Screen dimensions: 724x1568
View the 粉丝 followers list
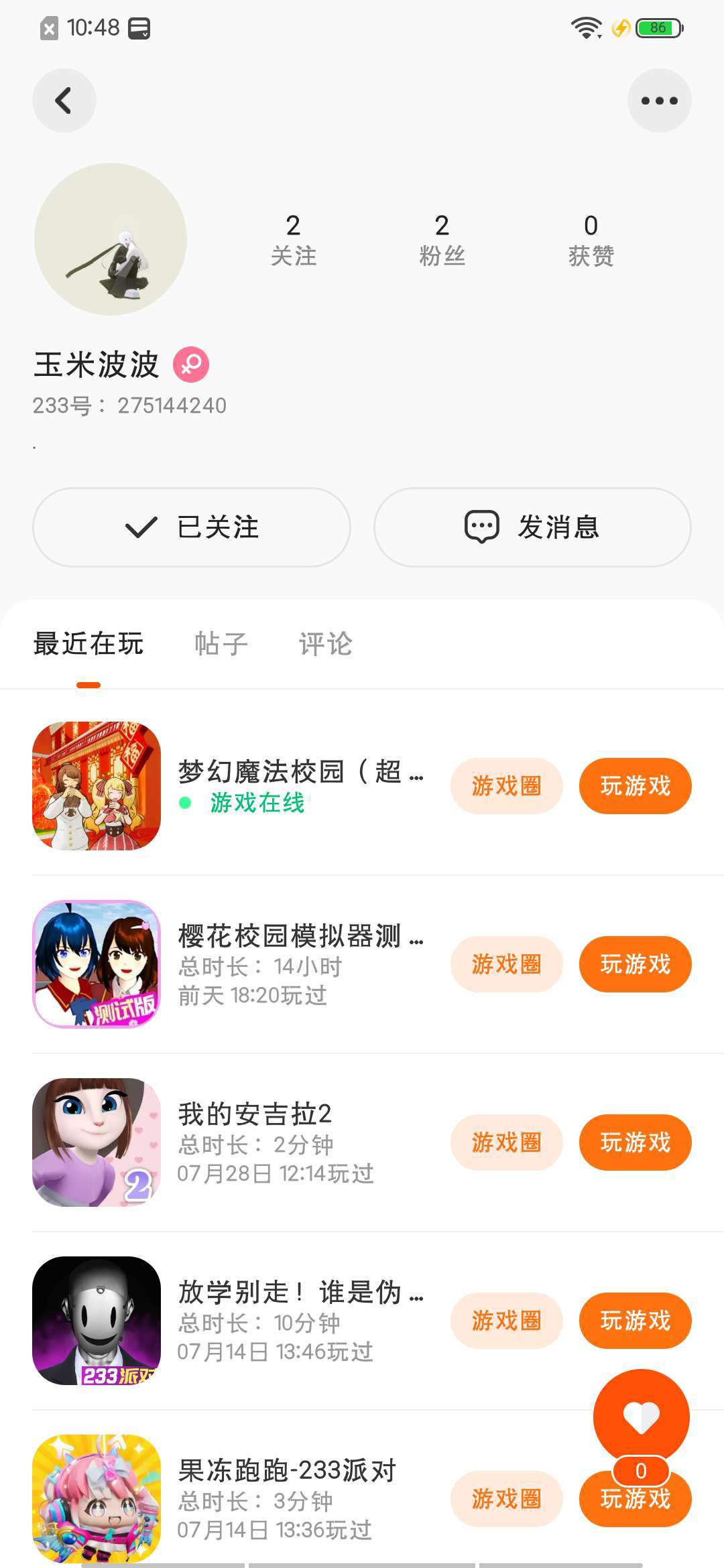[442, 240]
